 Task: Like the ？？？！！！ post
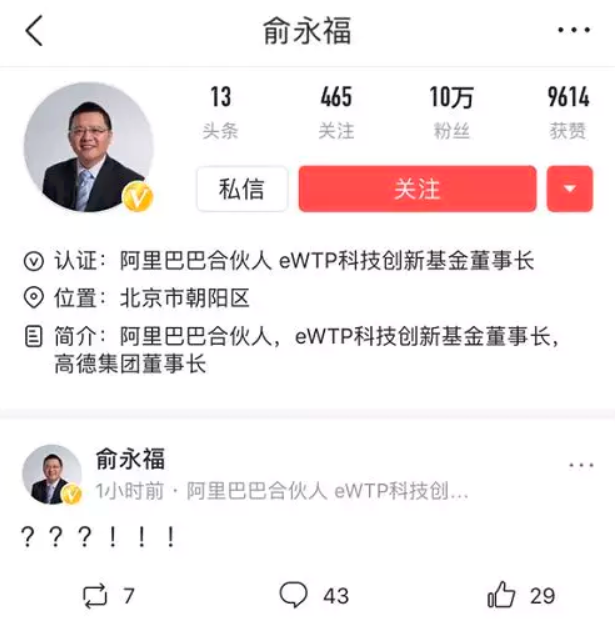[521, 596]
